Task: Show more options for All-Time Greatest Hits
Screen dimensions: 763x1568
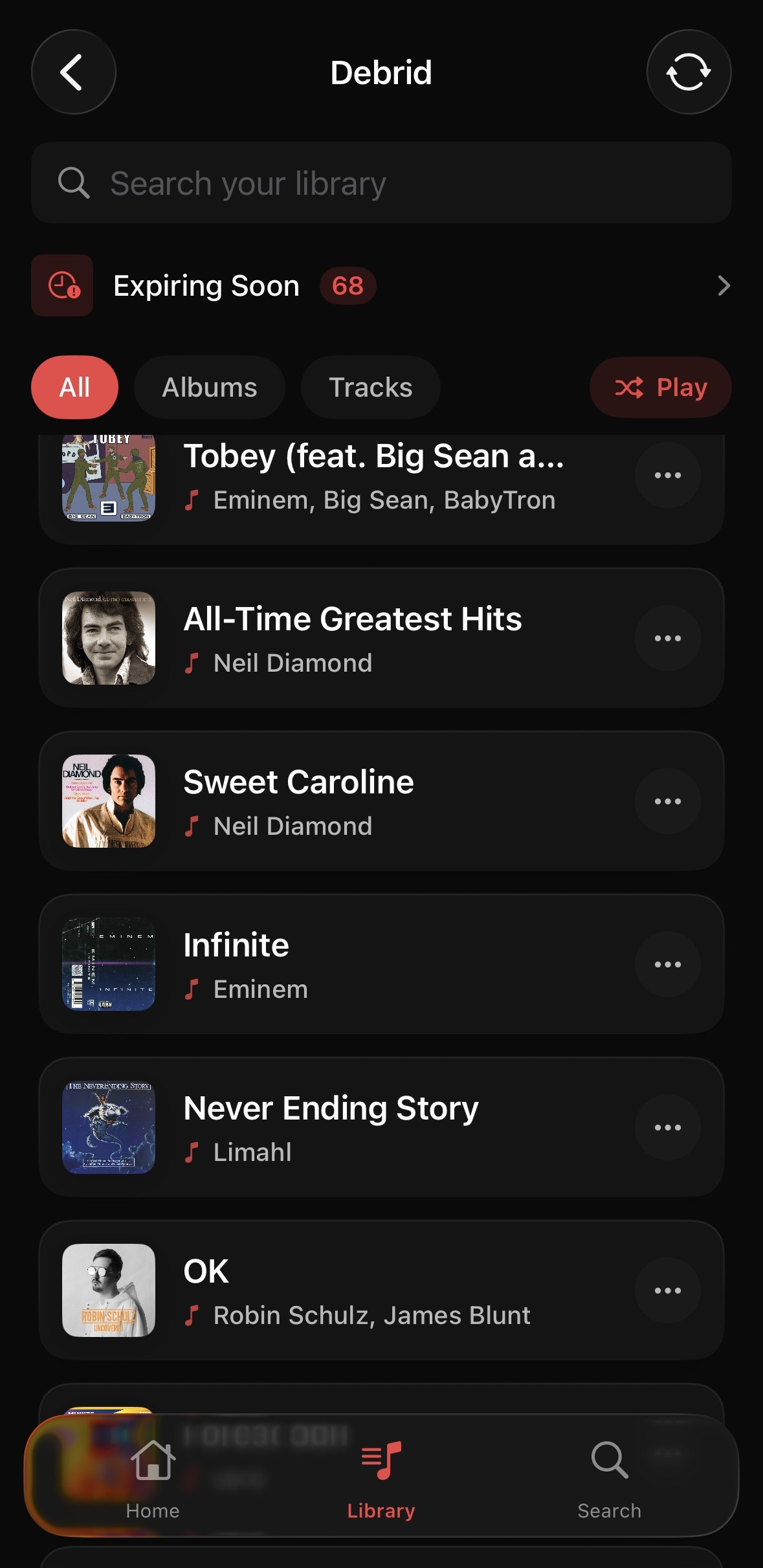Action: [667, 638]
